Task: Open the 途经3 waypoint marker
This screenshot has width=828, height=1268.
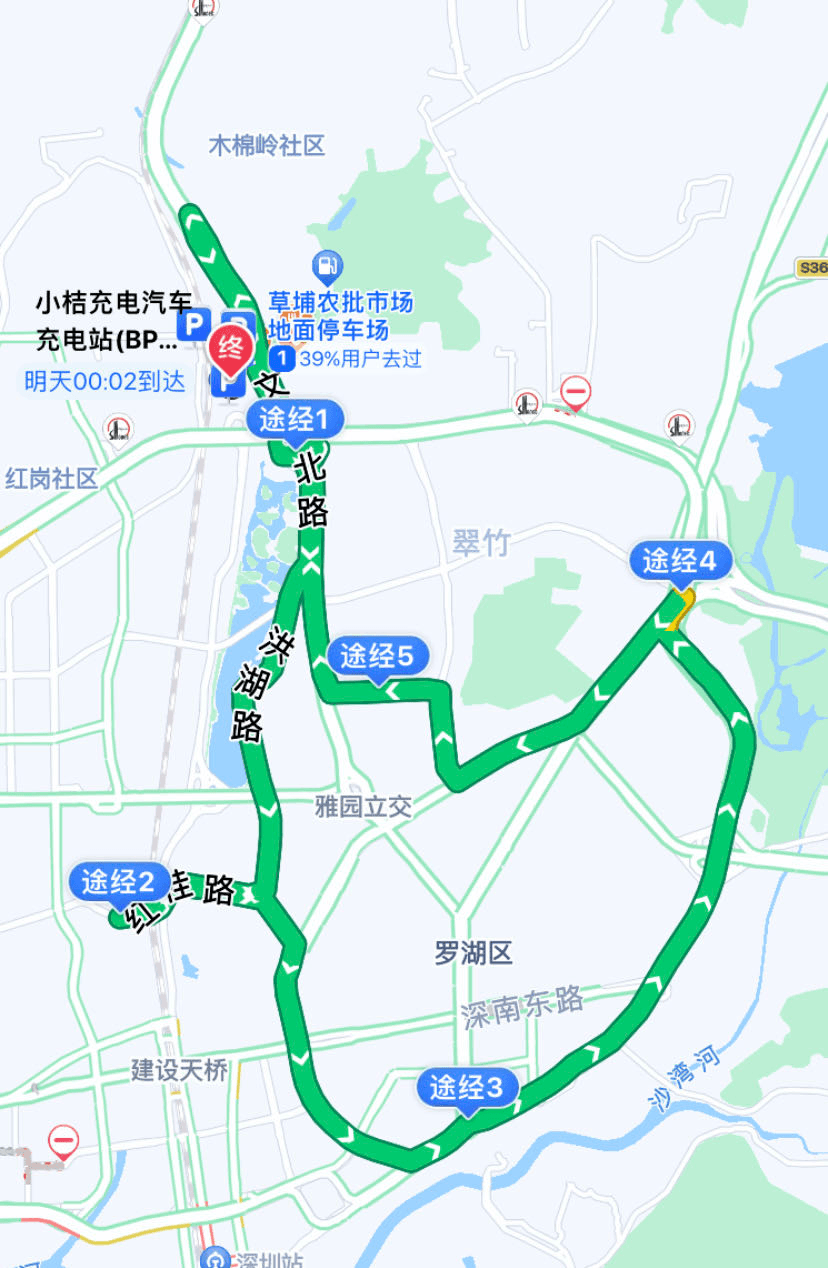Action: [467, 1087]
